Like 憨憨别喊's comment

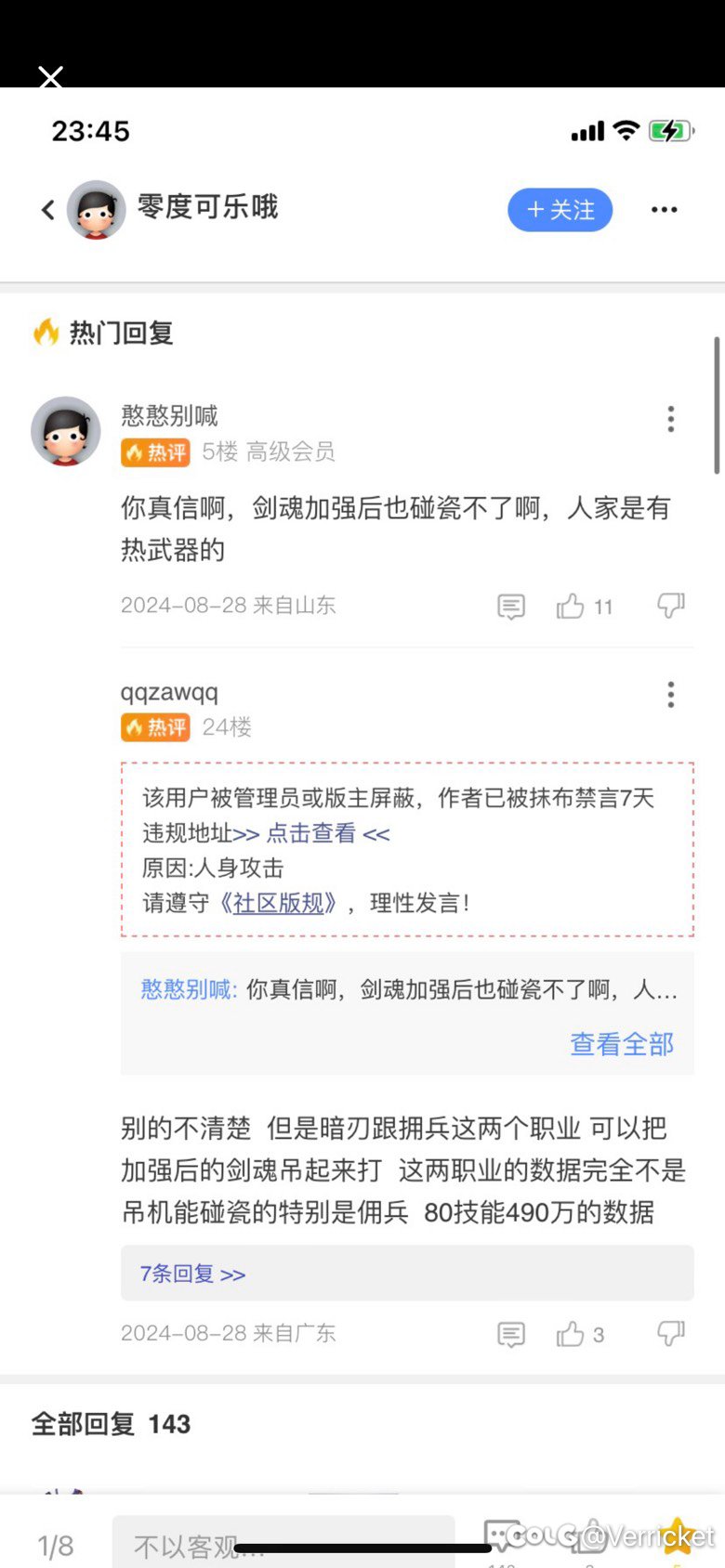[584, 607]
